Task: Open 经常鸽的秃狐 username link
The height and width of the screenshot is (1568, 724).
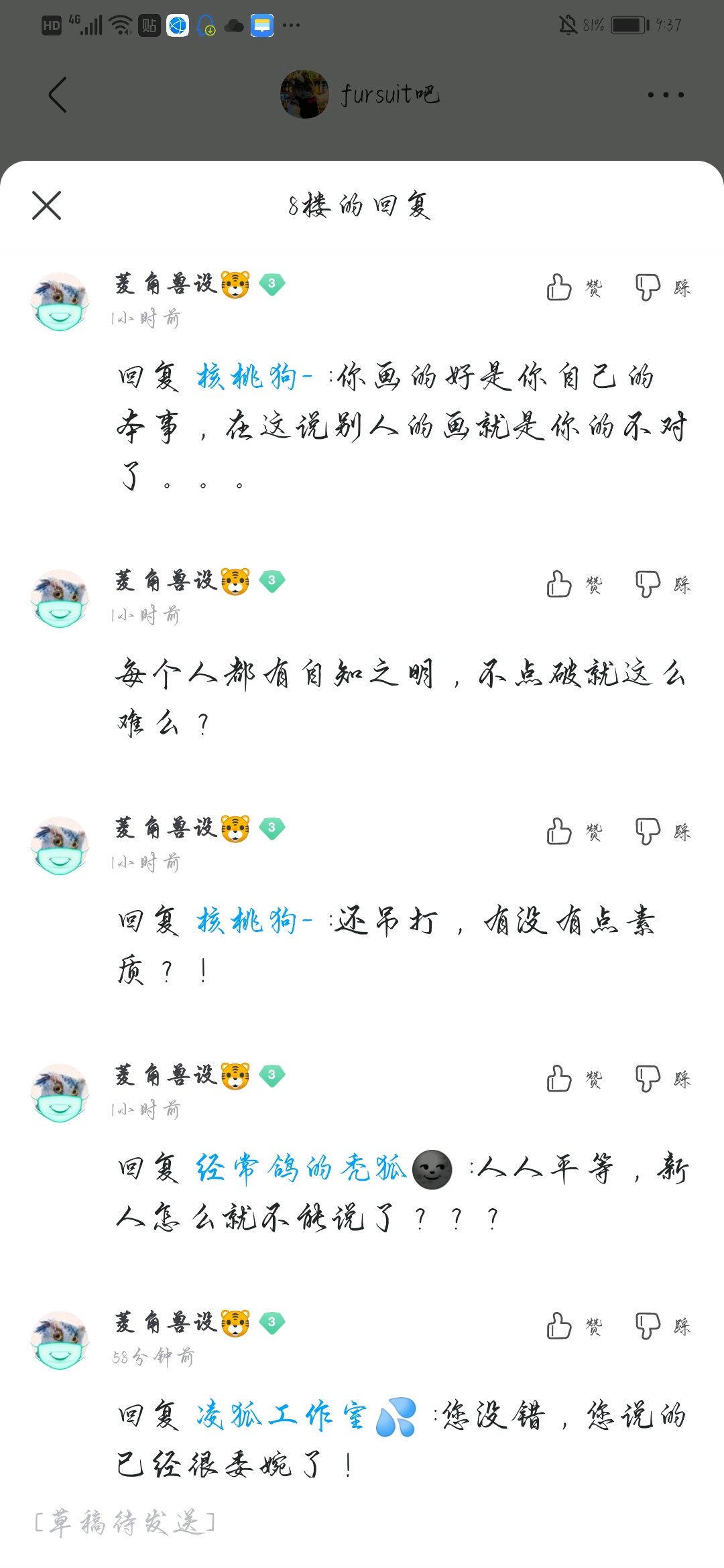Action: pos(302,1169)
